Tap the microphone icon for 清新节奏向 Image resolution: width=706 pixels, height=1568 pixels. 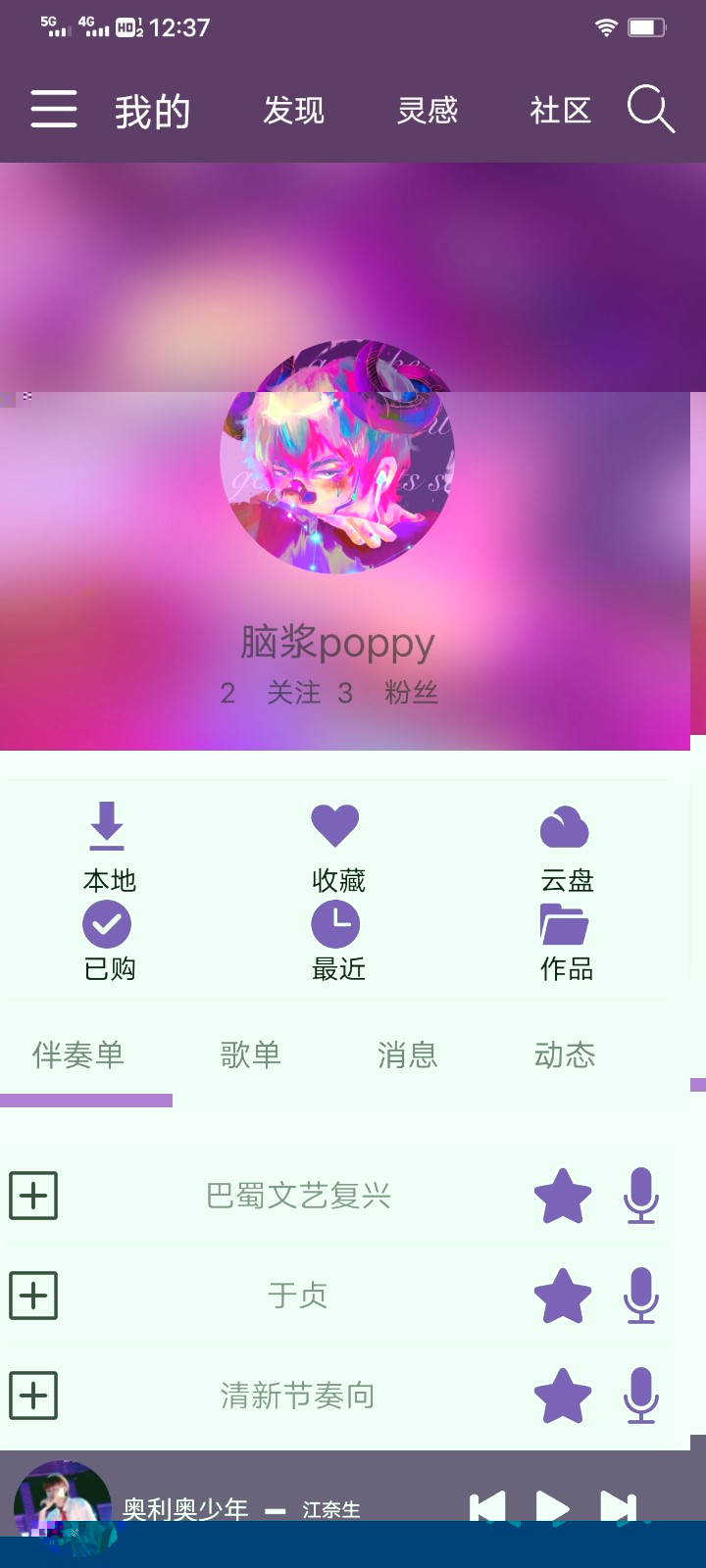[641, 1396]
